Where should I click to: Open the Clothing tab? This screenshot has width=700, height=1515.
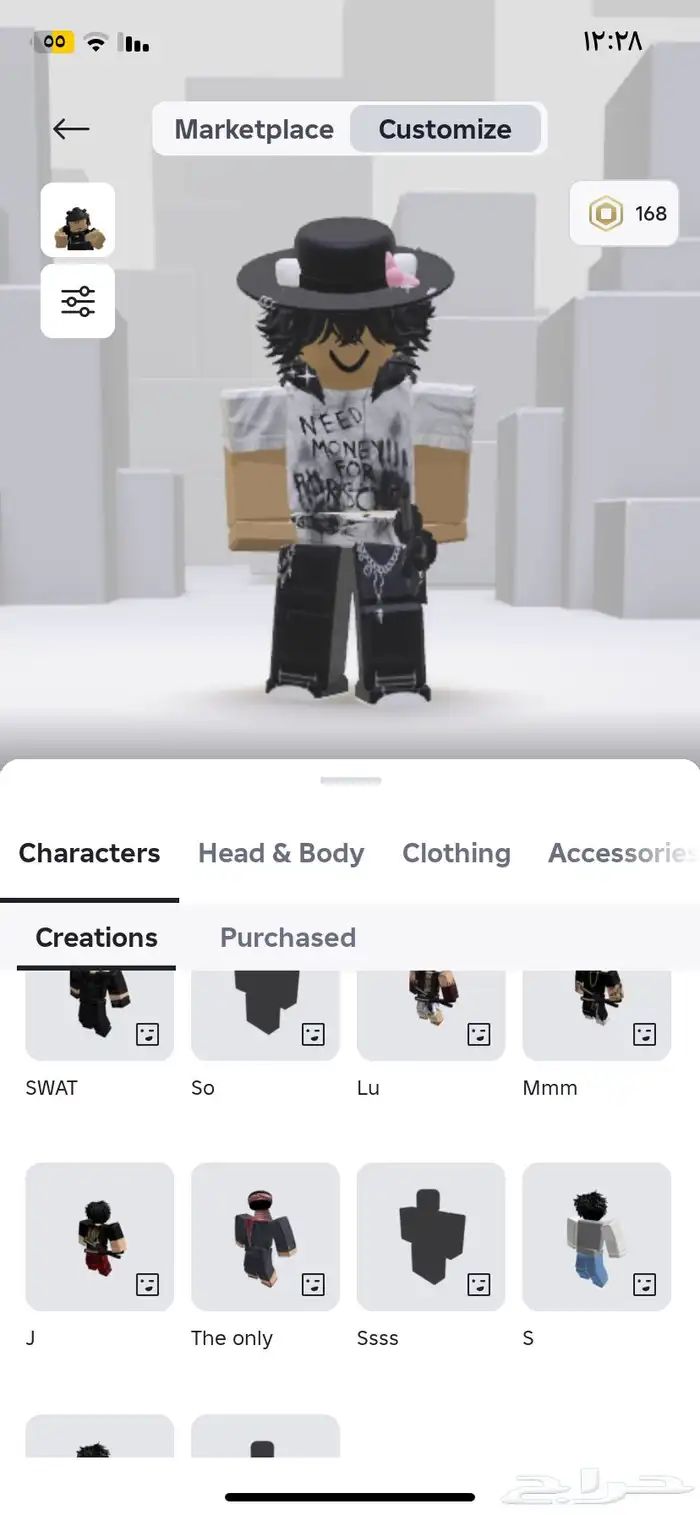[456, 853]
